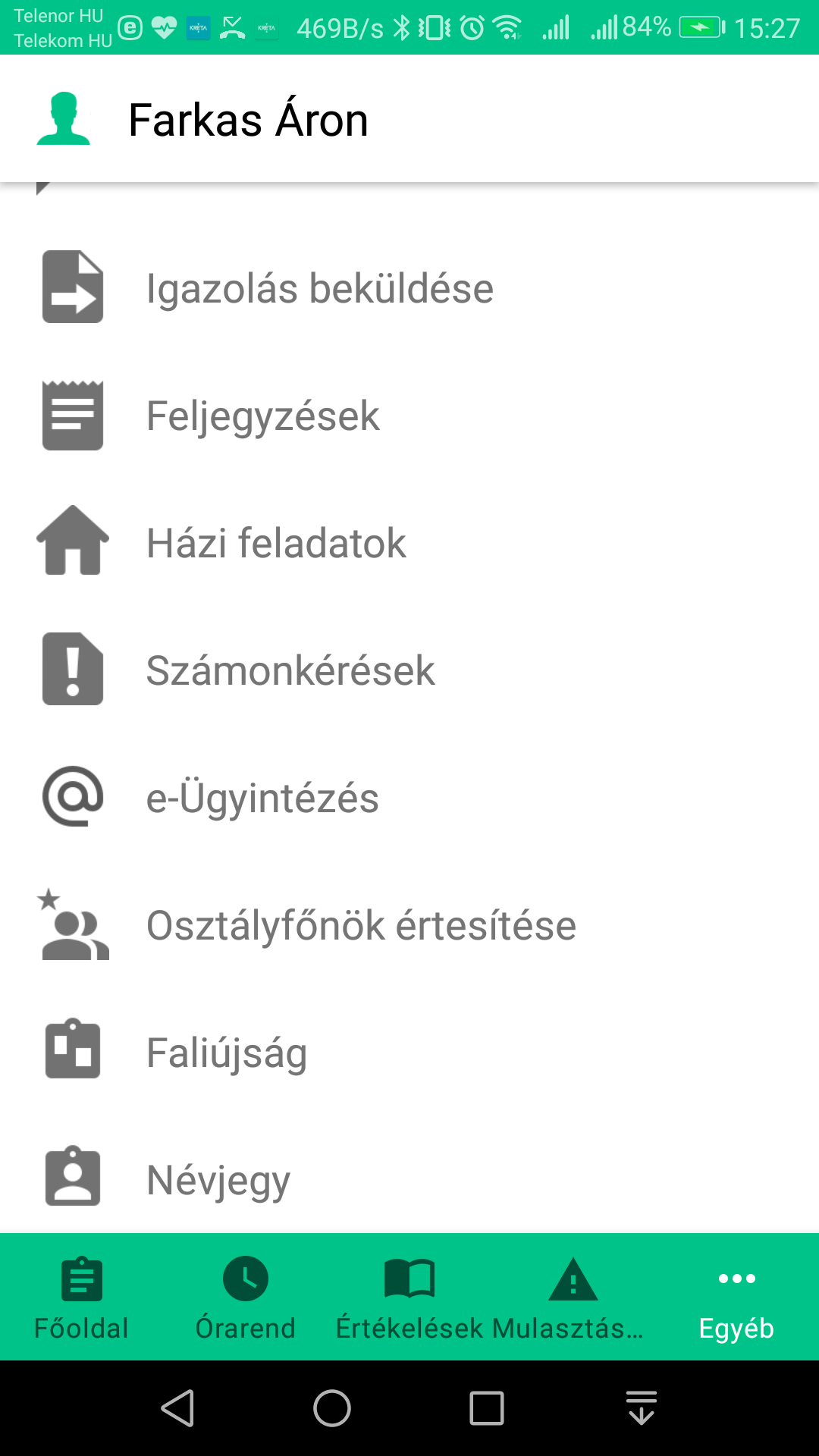Go to the Mulasztások tab

[x=573, y=1297]
